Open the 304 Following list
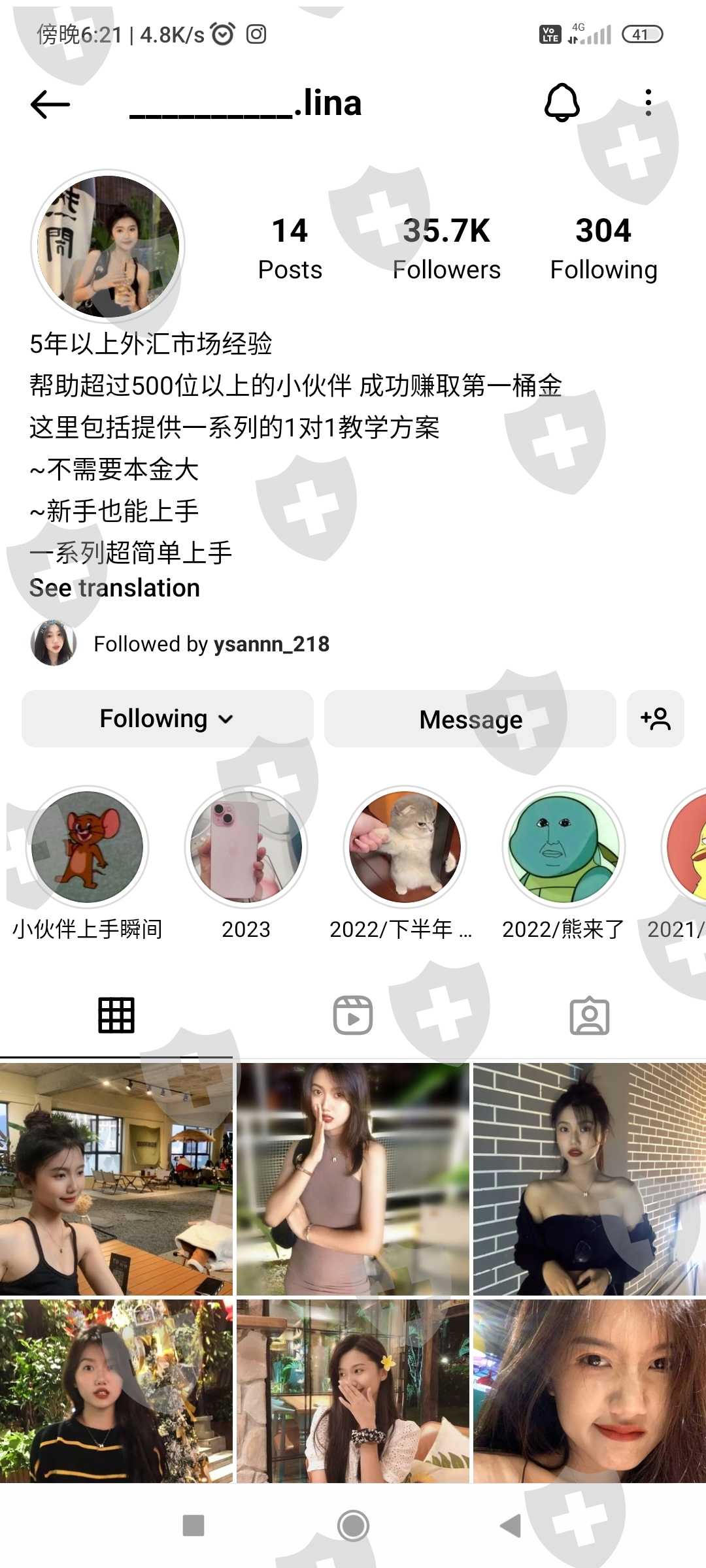The height and width of the screenshot is (1568, 706). [x=603, y=249]
